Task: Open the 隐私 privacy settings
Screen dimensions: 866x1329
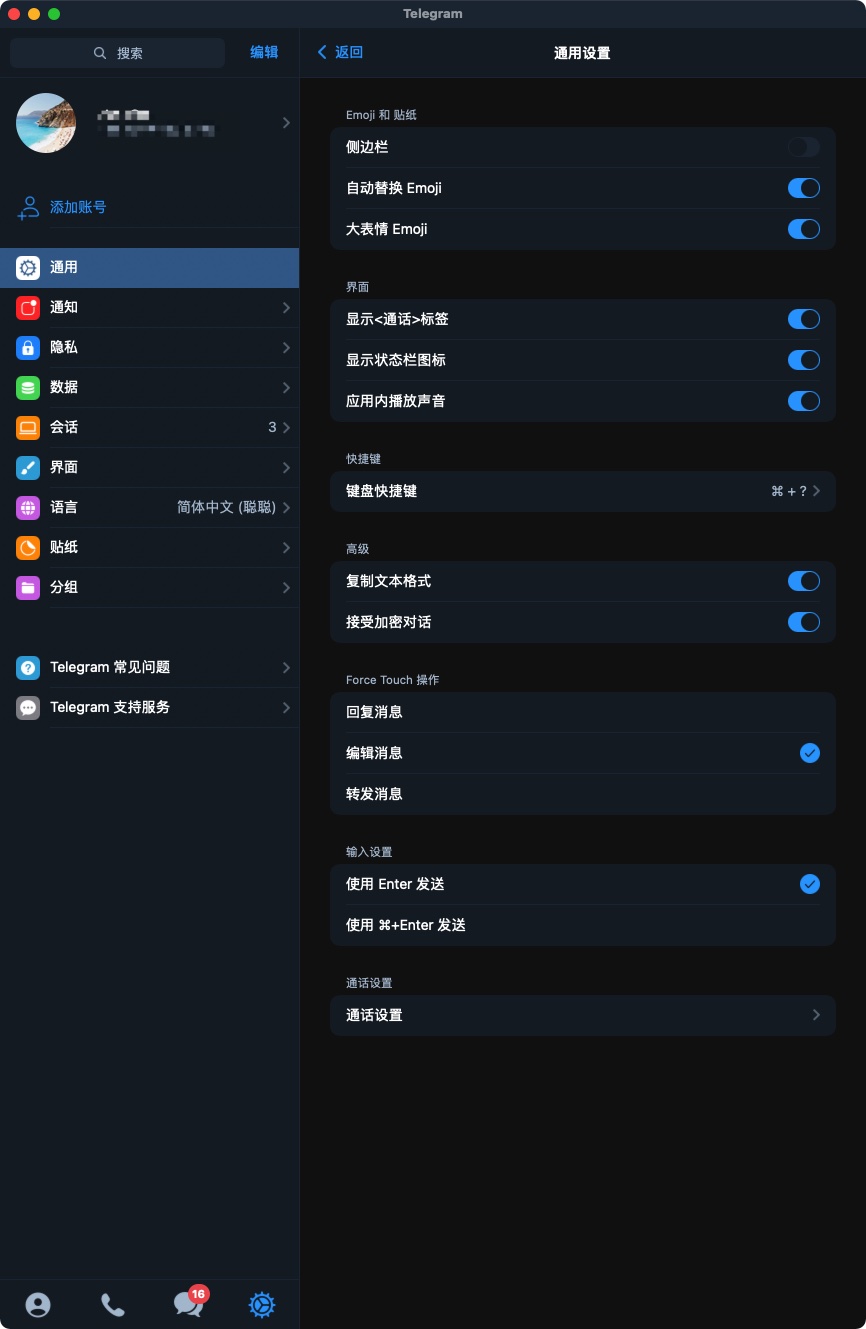Action: click(x=150, y=347)
